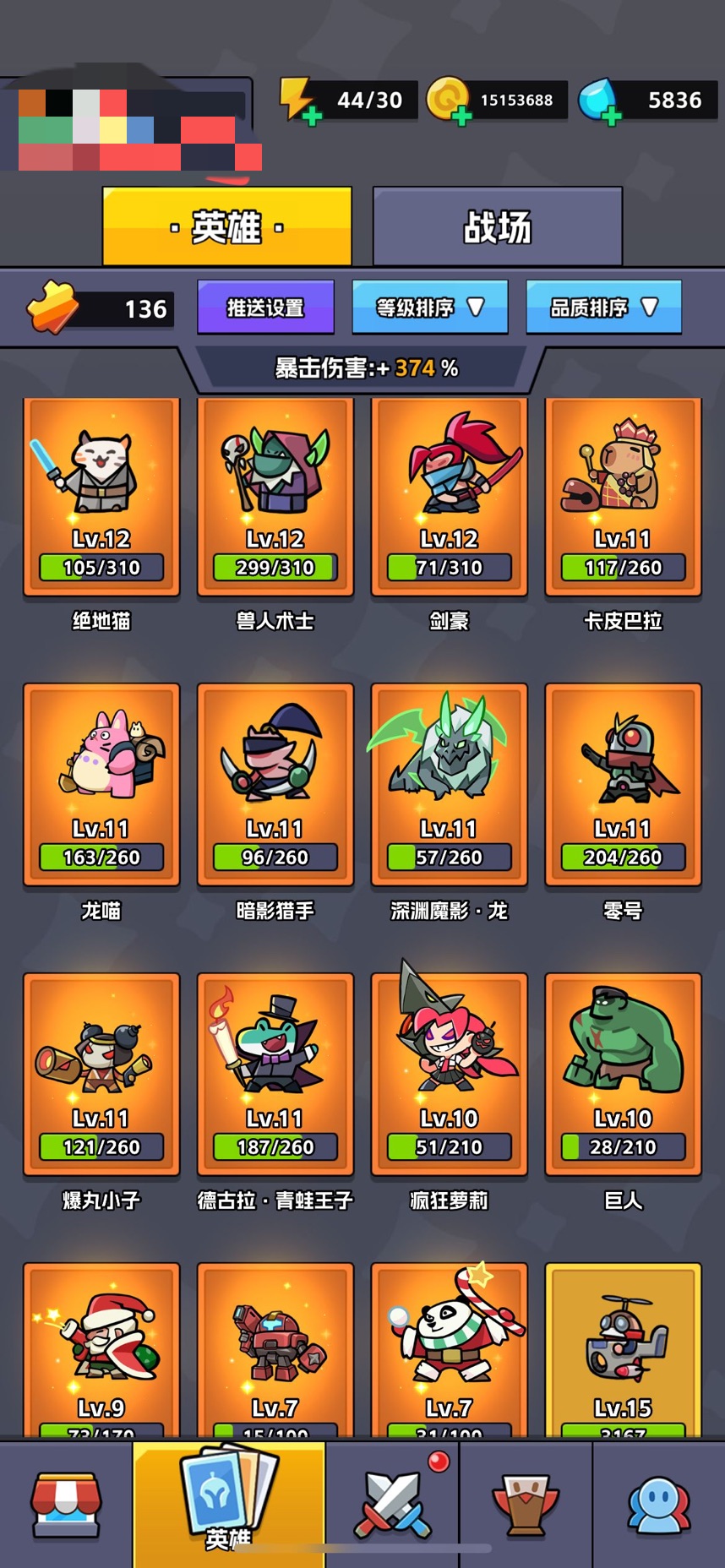Open the trophy cup tab
The image size is (725, 1568).
525,1505
